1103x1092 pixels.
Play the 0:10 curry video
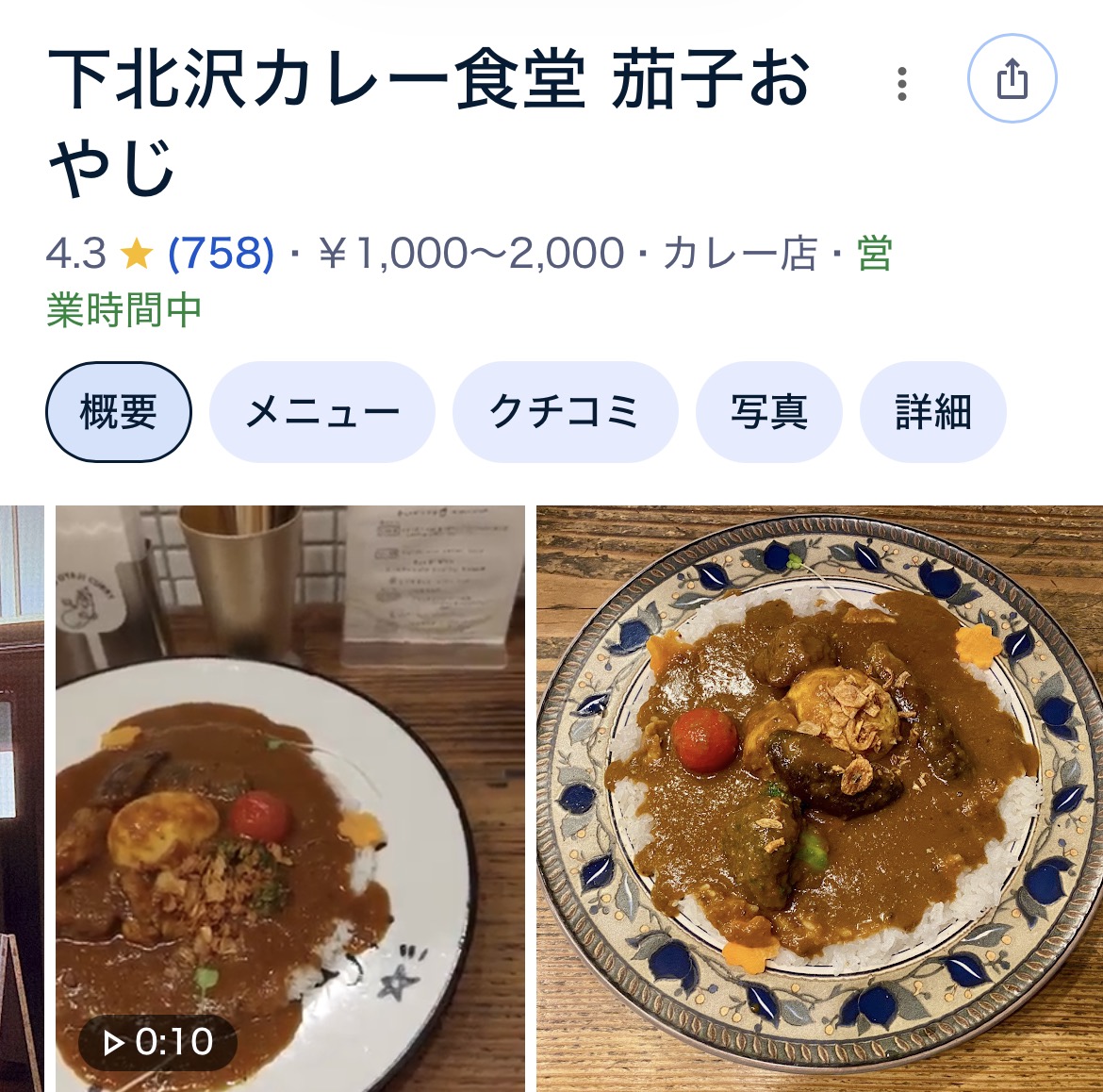coord(289,798)
